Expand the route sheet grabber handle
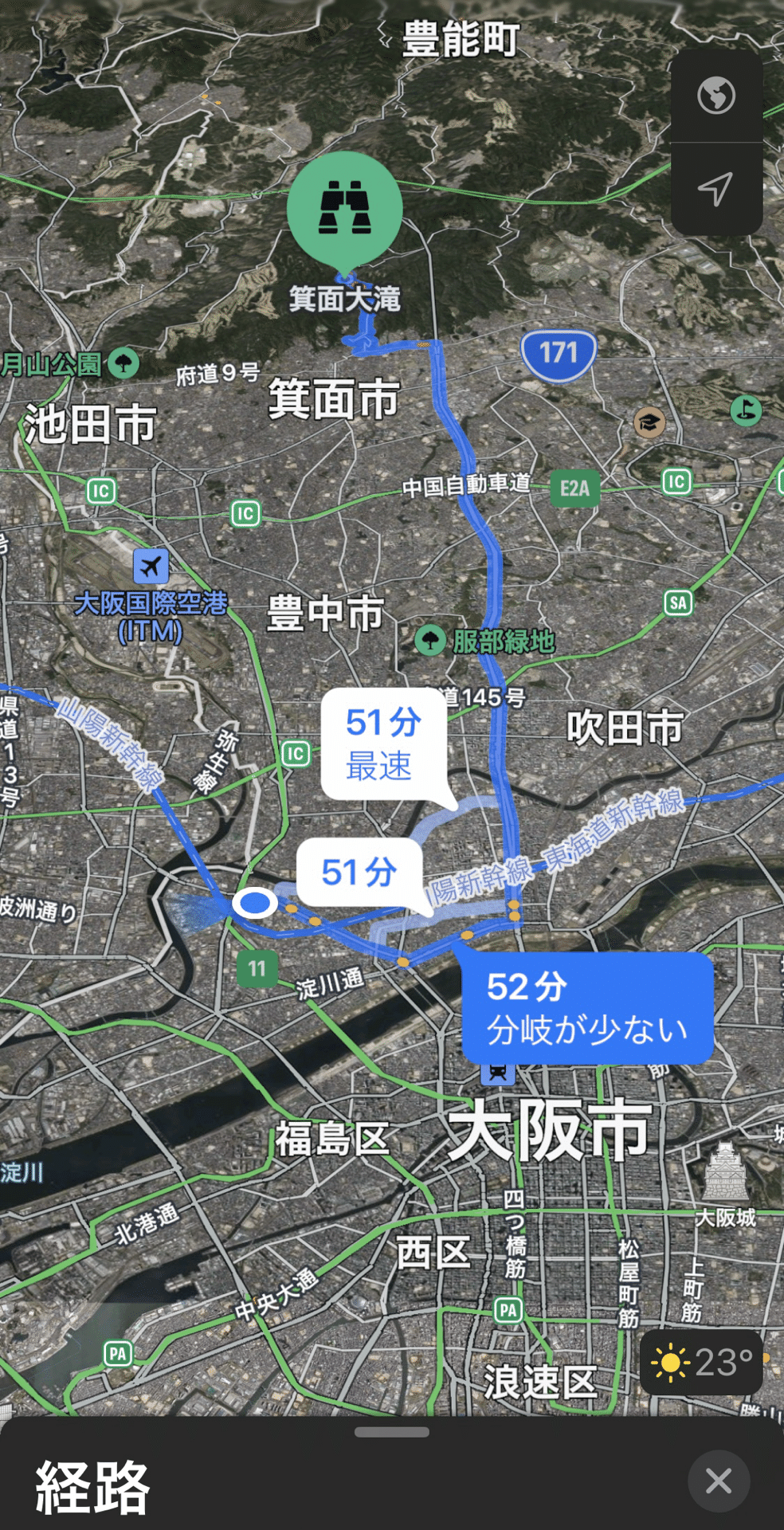The width and height of the screenshot is (784, 1530). (x=391, y=1432)
